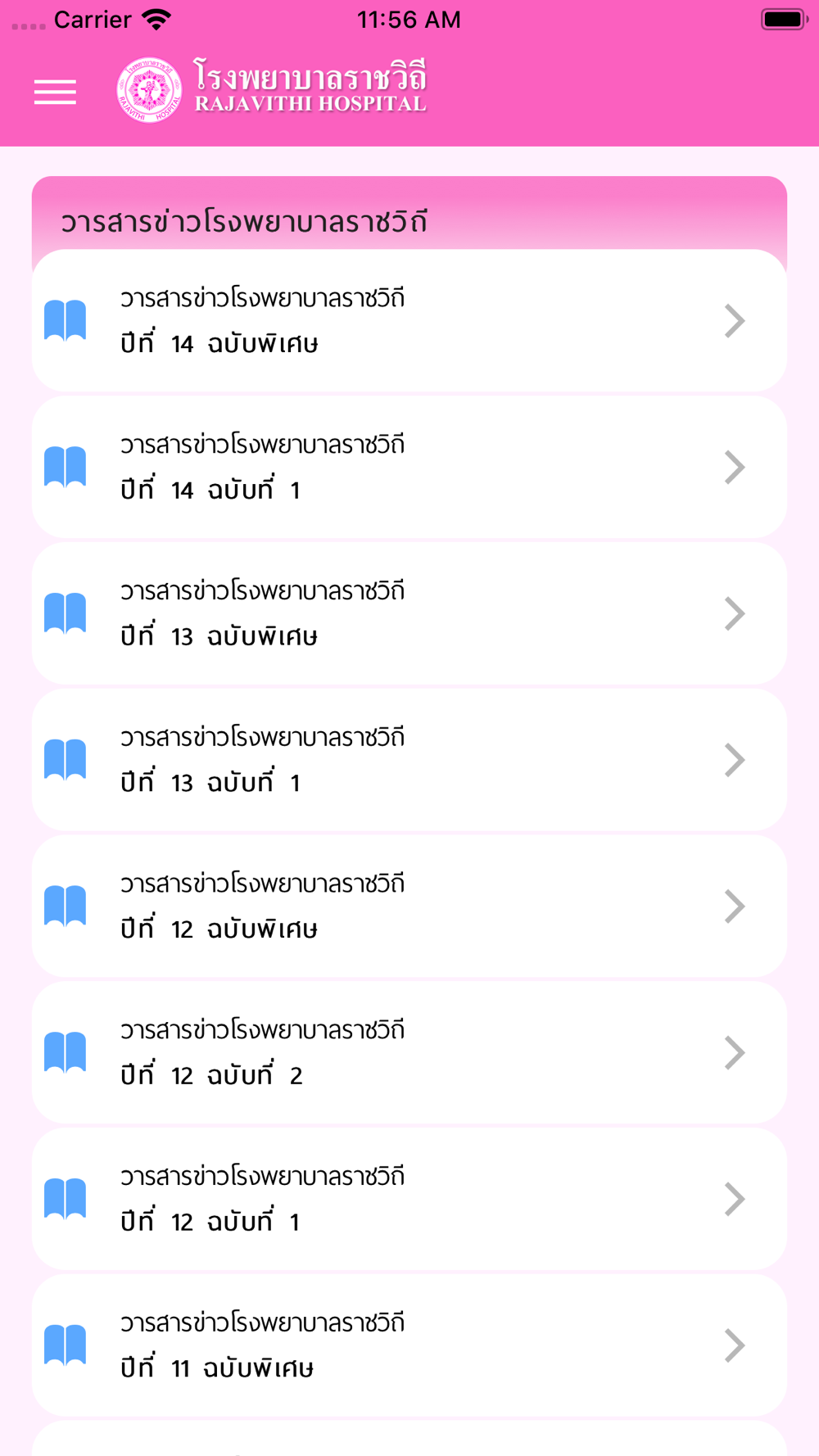Open journal ปีที่ 14 ฉบับพิเศษ

[409, 320]
